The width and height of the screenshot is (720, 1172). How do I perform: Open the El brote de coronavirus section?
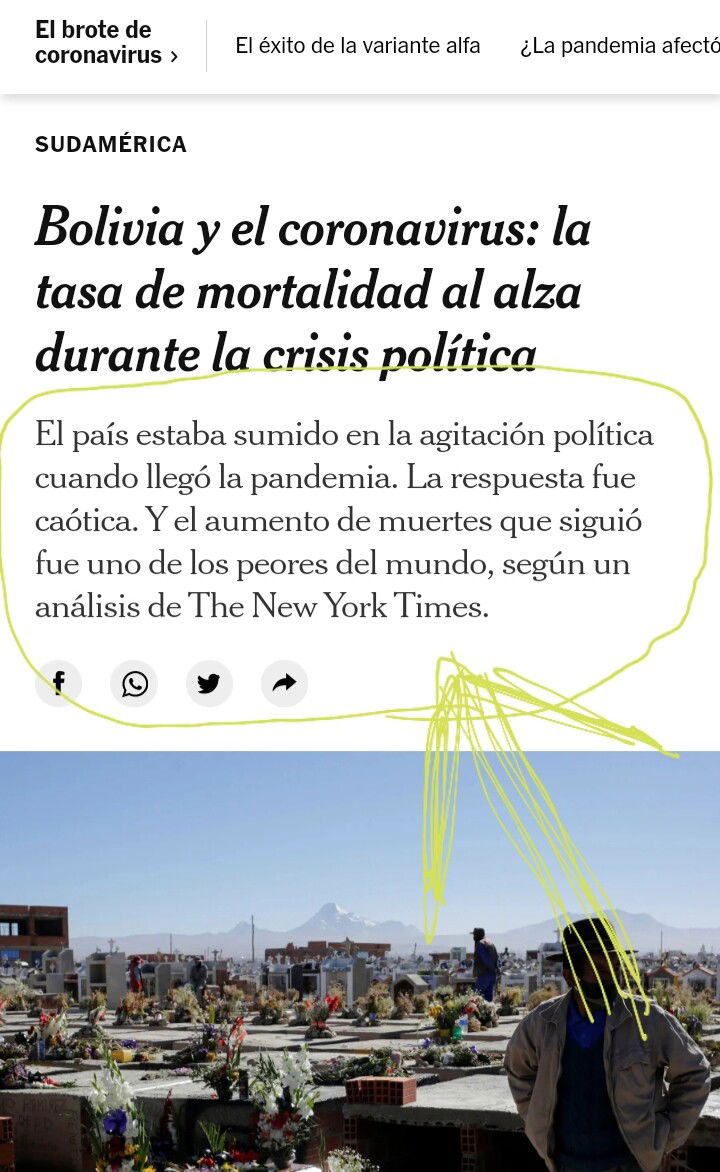[106, 43]
